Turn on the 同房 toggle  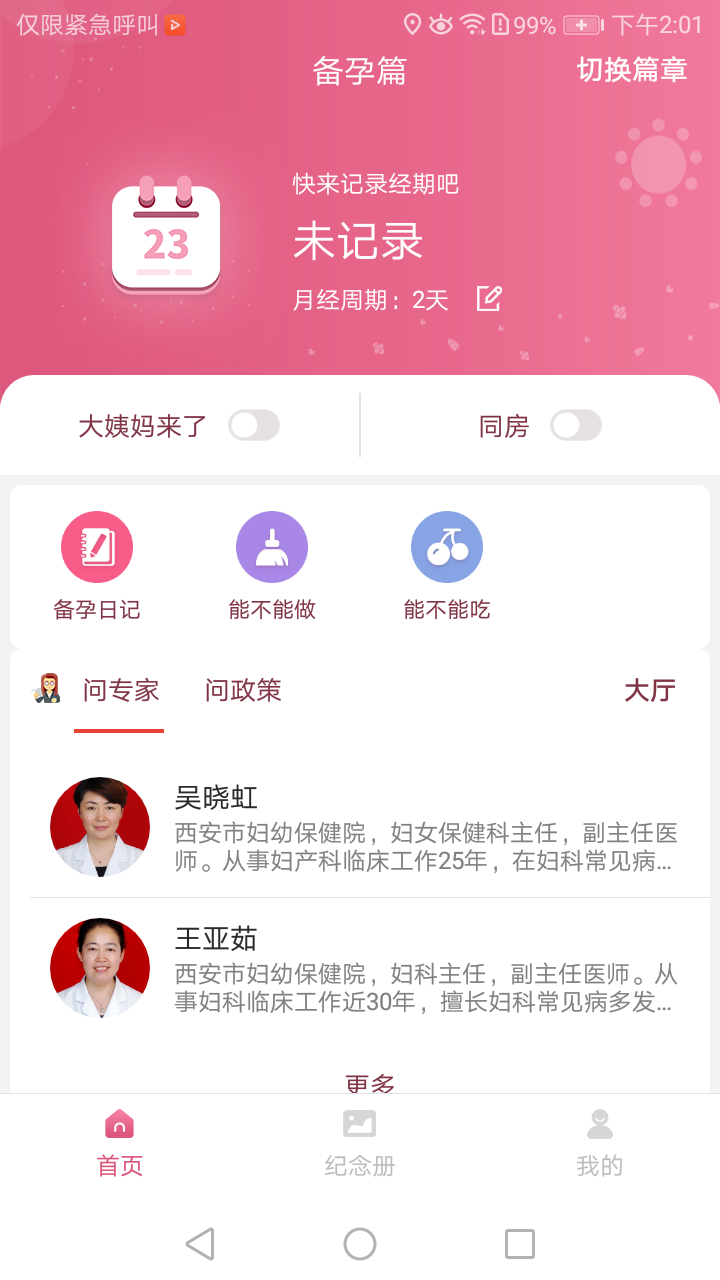pyautogui.click(x=575, y=425)
